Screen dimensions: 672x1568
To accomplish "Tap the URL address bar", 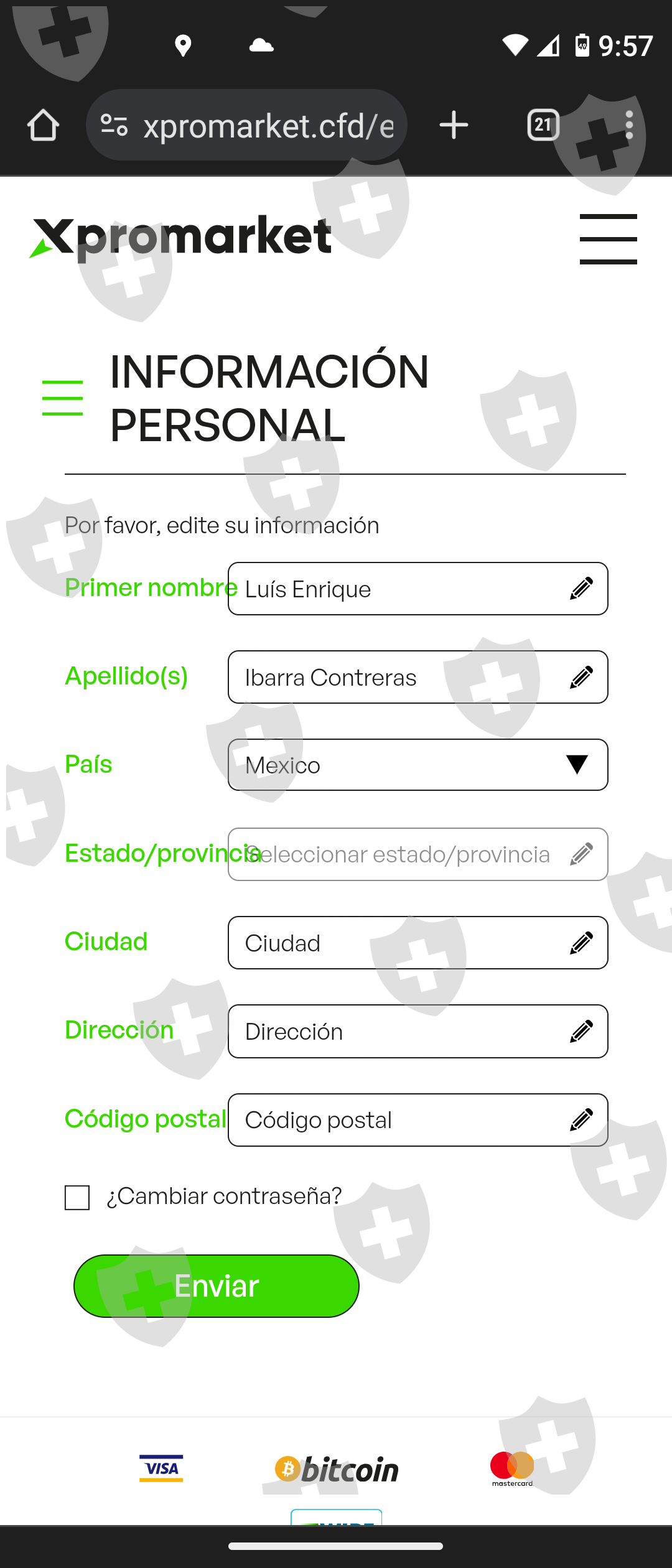I will pyautogui.click(x=268, y=126).
